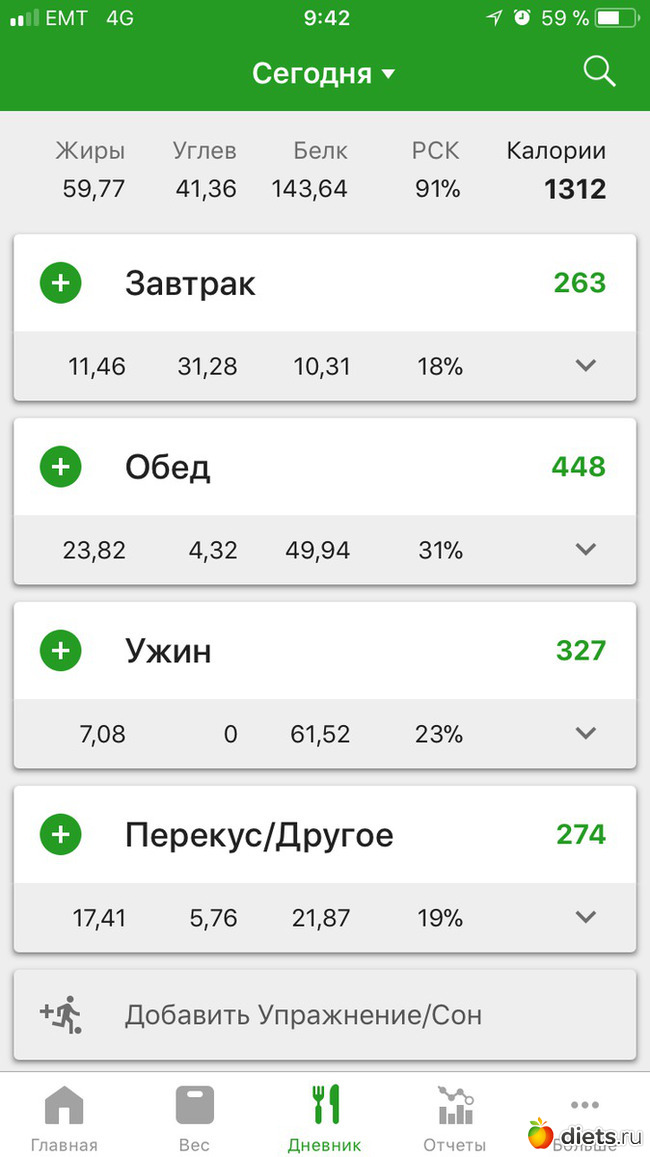650x1157 pixels.
Task: Open the search magnifier icon
Action: [599, 72]
